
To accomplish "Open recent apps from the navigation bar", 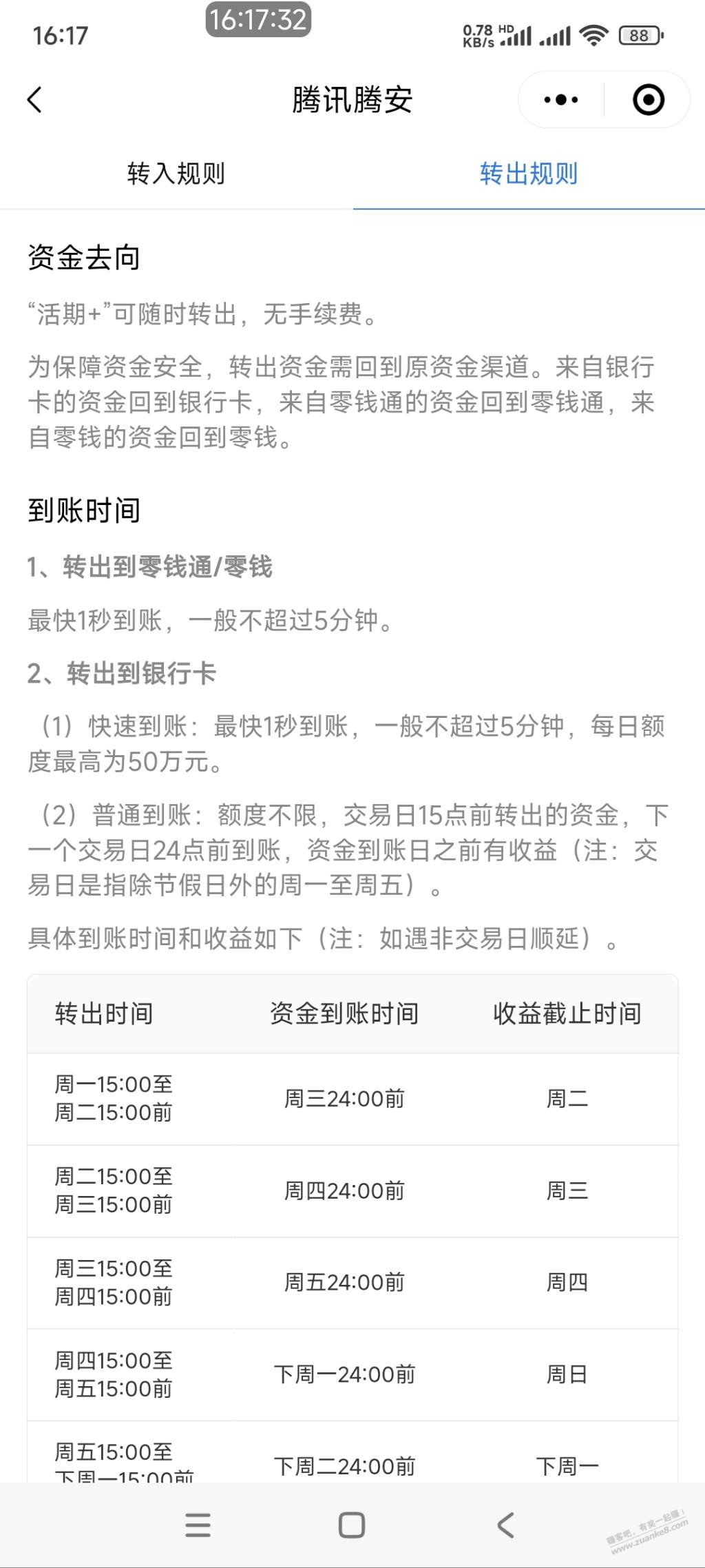I will (198, 1525).
